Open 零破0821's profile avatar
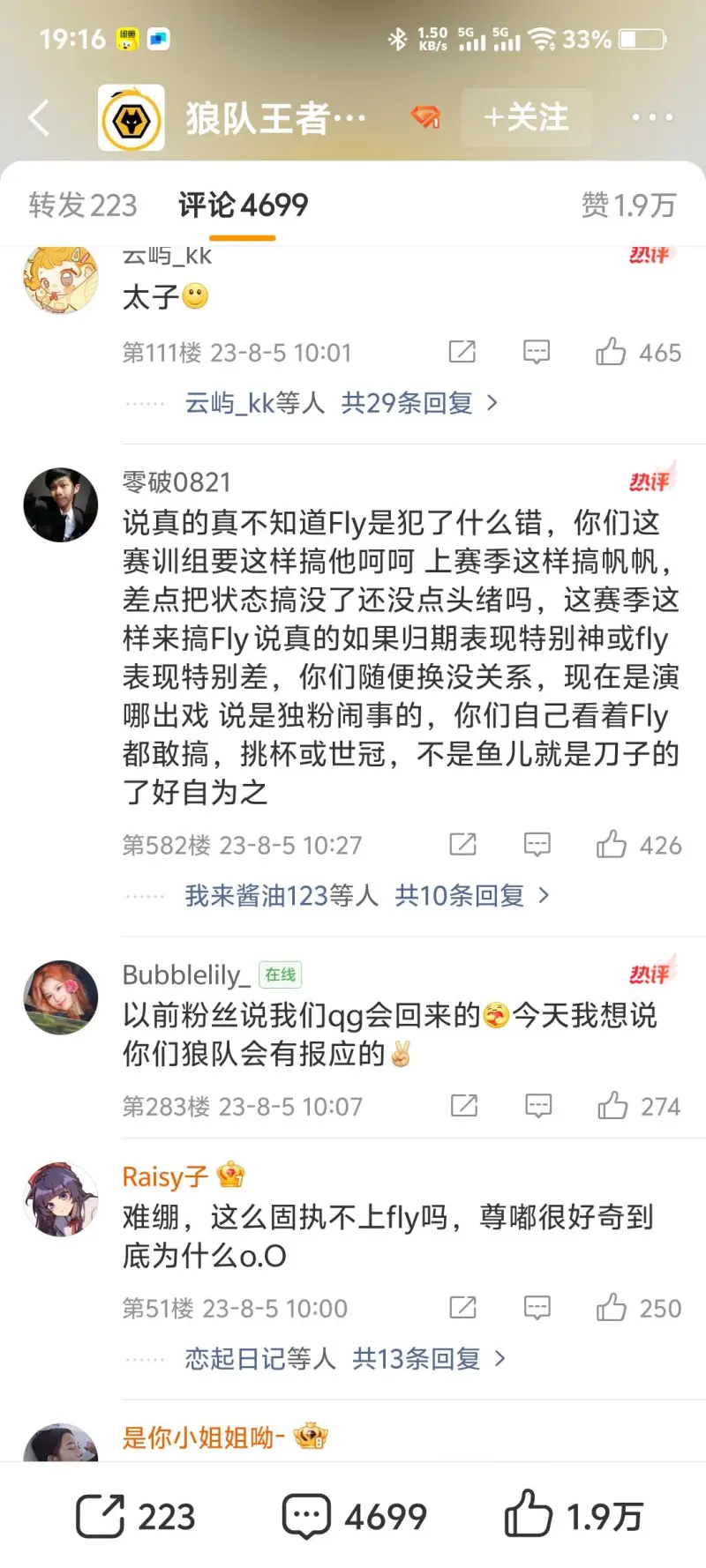Screen dimensions: 706x1568 tap(60, 504)
